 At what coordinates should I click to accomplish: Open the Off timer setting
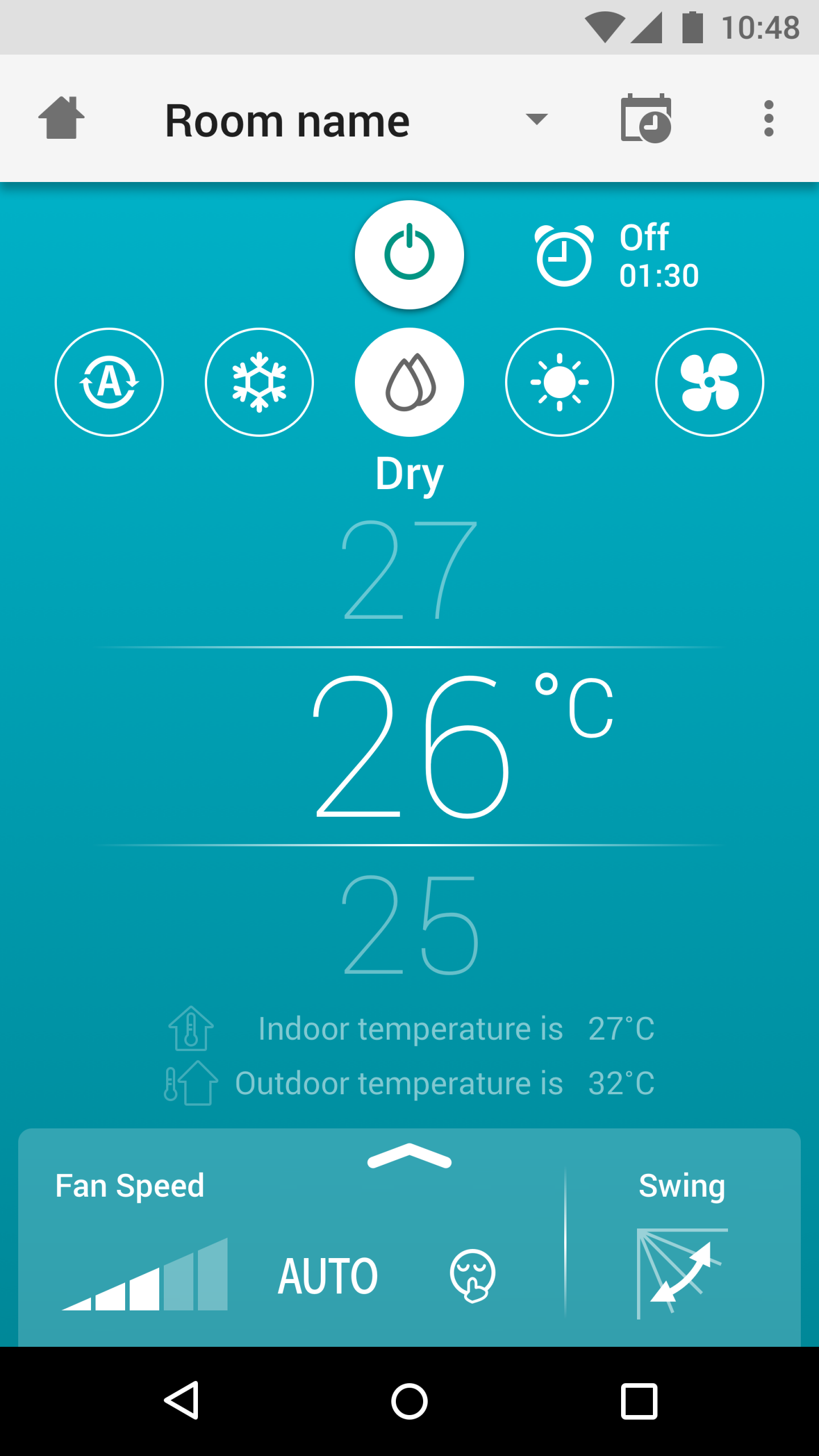[x=617, y=255]
